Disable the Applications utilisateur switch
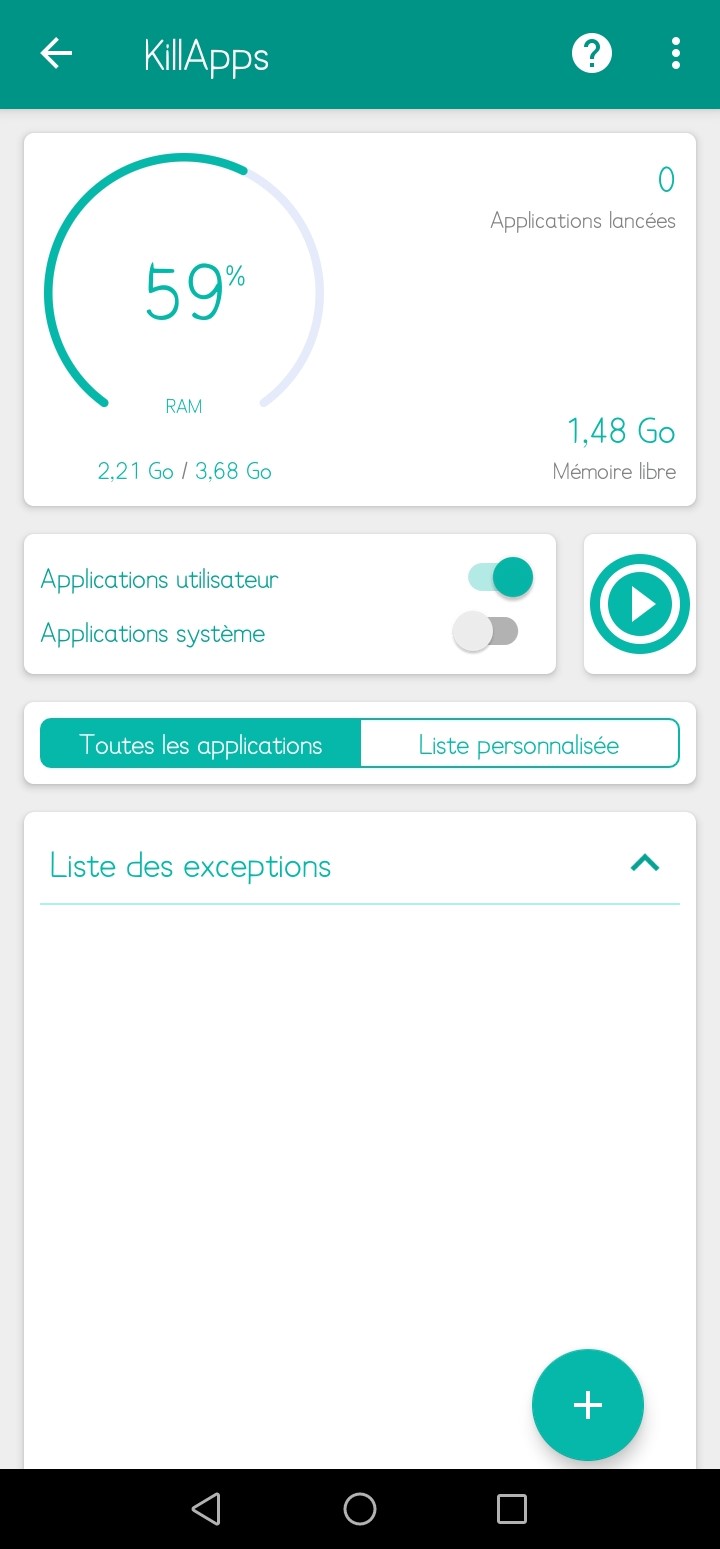The image size is (720, 1549). coord(500,578)
